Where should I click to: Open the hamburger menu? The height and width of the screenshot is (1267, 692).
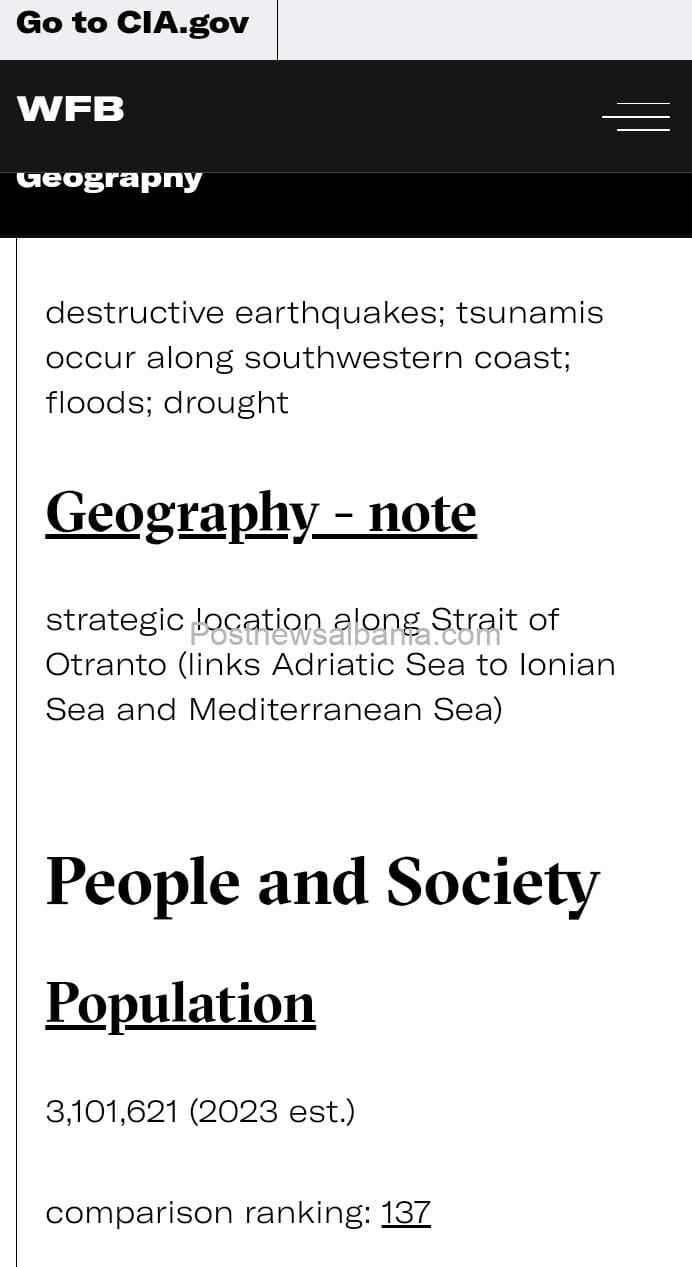[636, 117]
